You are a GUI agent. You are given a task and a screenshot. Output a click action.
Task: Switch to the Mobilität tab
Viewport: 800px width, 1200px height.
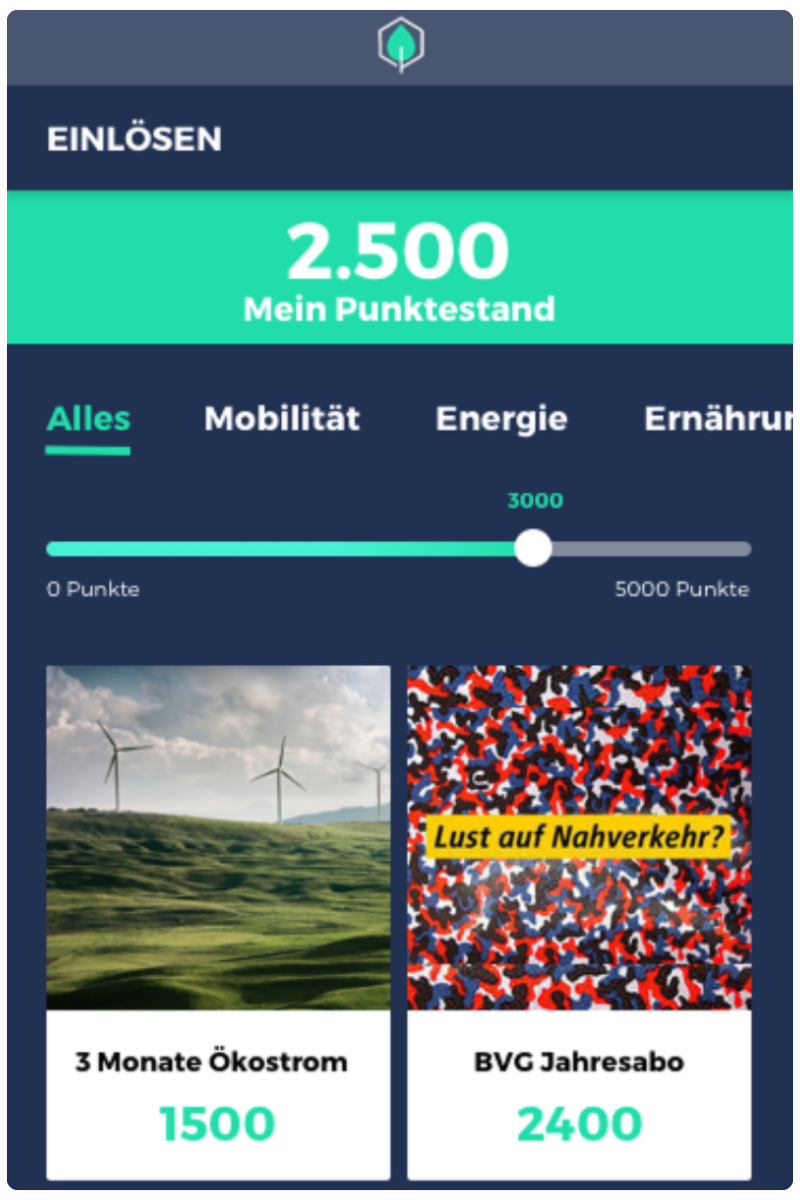[282, 419]
